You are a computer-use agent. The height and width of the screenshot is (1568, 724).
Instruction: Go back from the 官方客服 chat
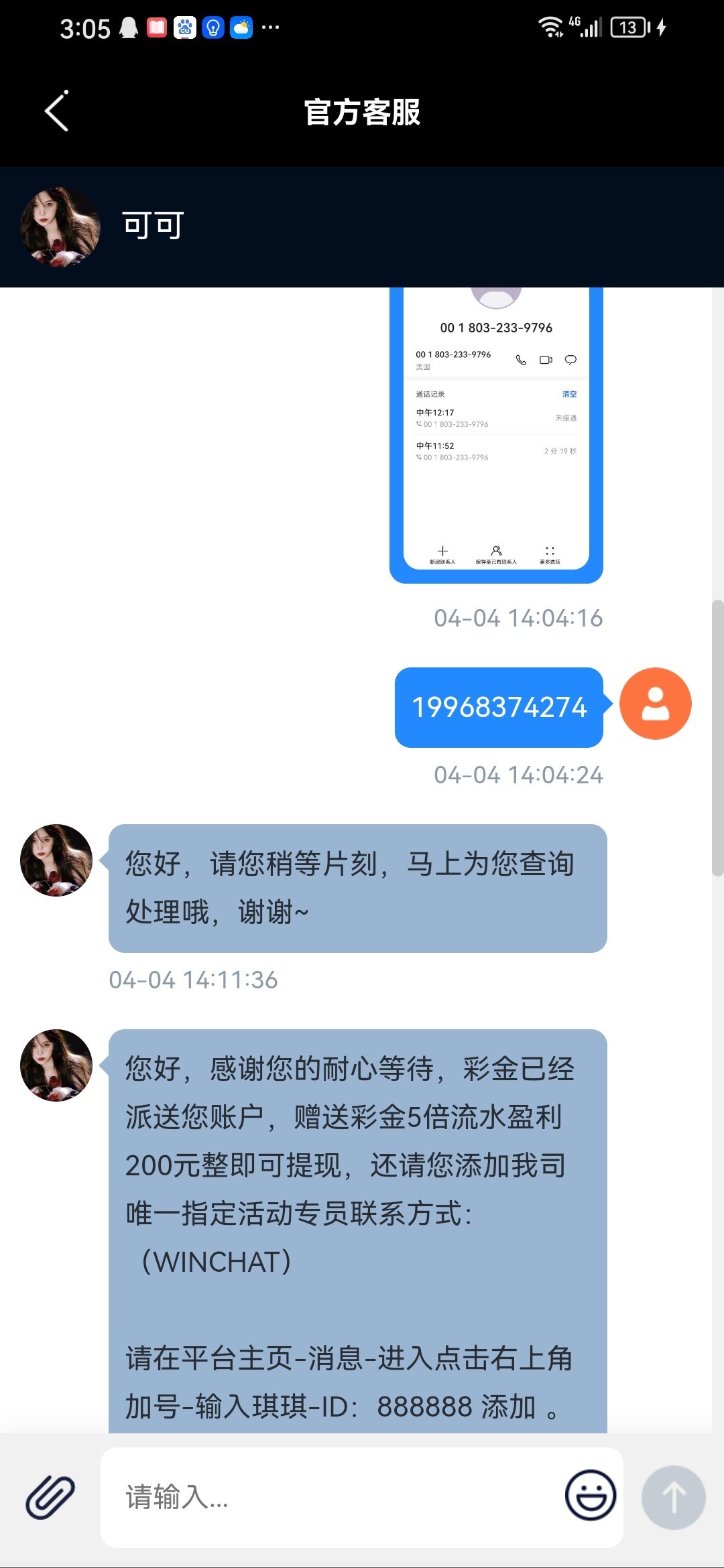56,111
